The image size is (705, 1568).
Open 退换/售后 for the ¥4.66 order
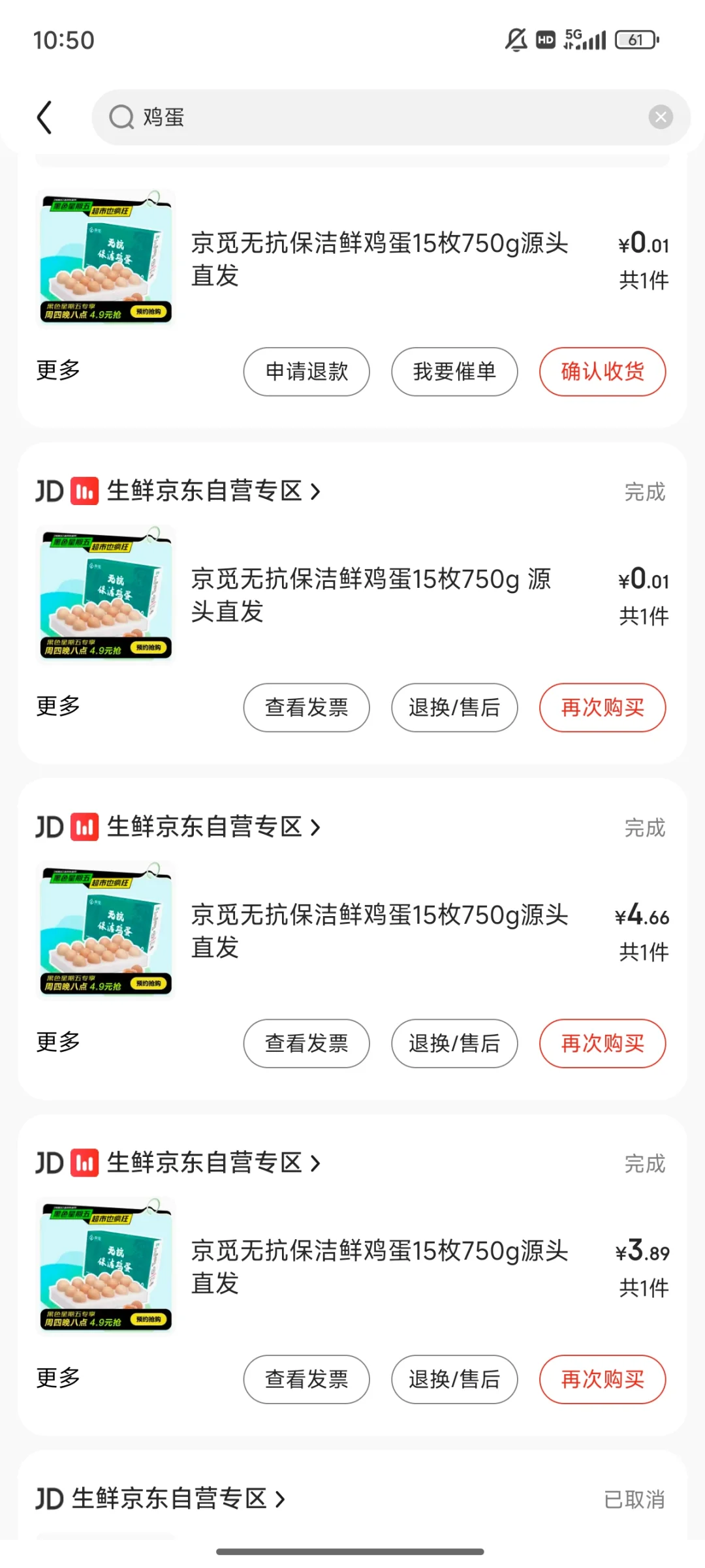click(454, 1043)
